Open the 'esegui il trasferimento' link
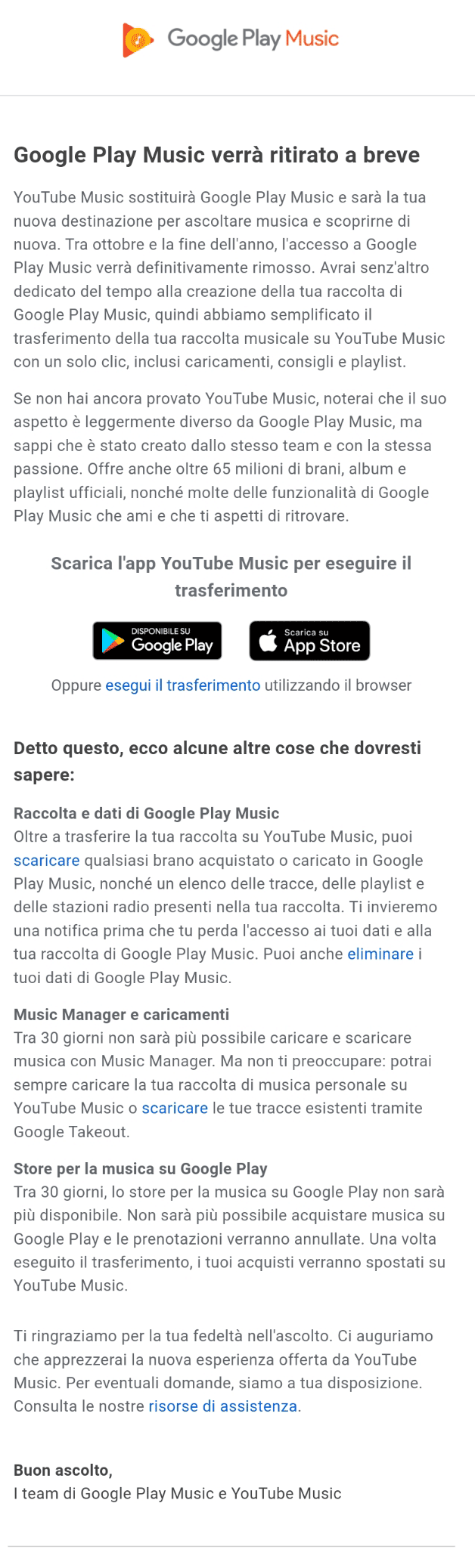This screenshot has width=475, height=1568. (182, 685)
